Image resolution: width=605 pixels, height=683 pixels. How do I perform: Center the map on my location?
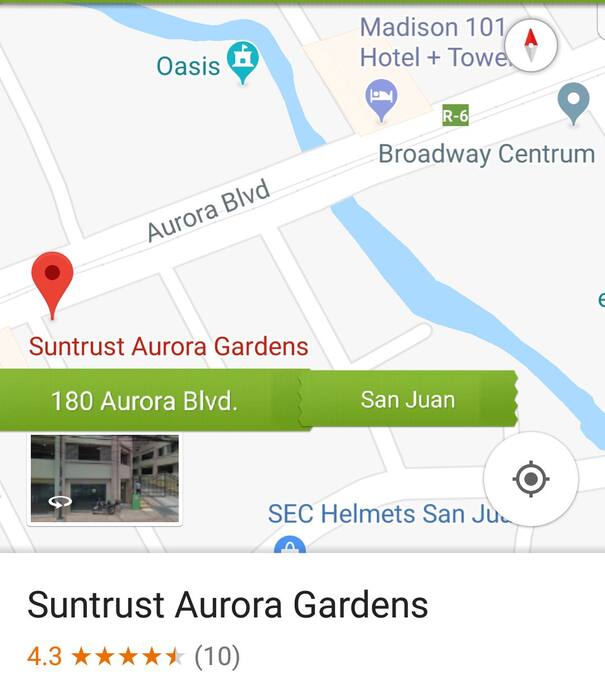coord(530,479)
